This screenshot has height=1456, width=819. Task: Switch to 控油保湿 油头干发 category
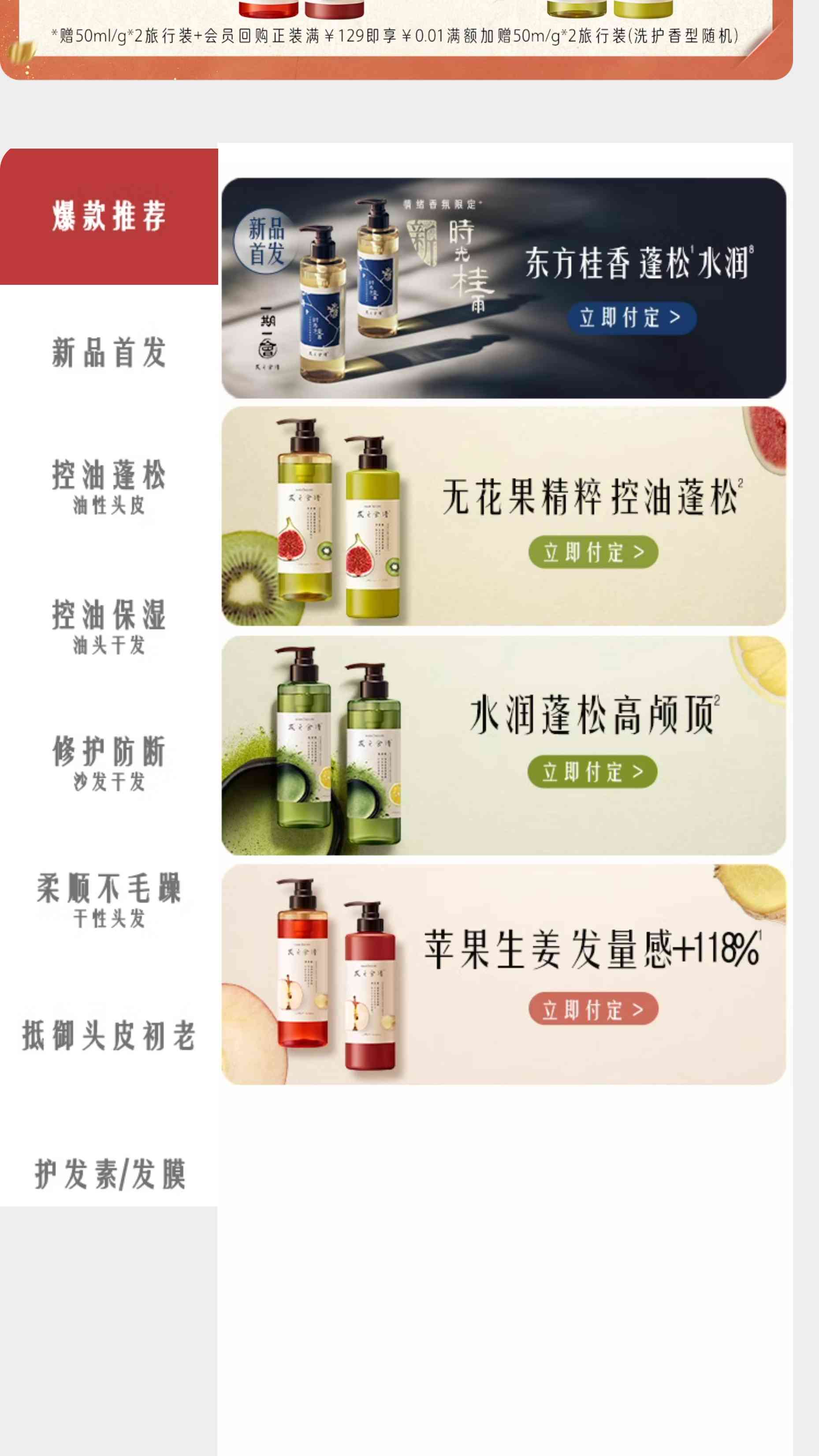click(108, 626)
